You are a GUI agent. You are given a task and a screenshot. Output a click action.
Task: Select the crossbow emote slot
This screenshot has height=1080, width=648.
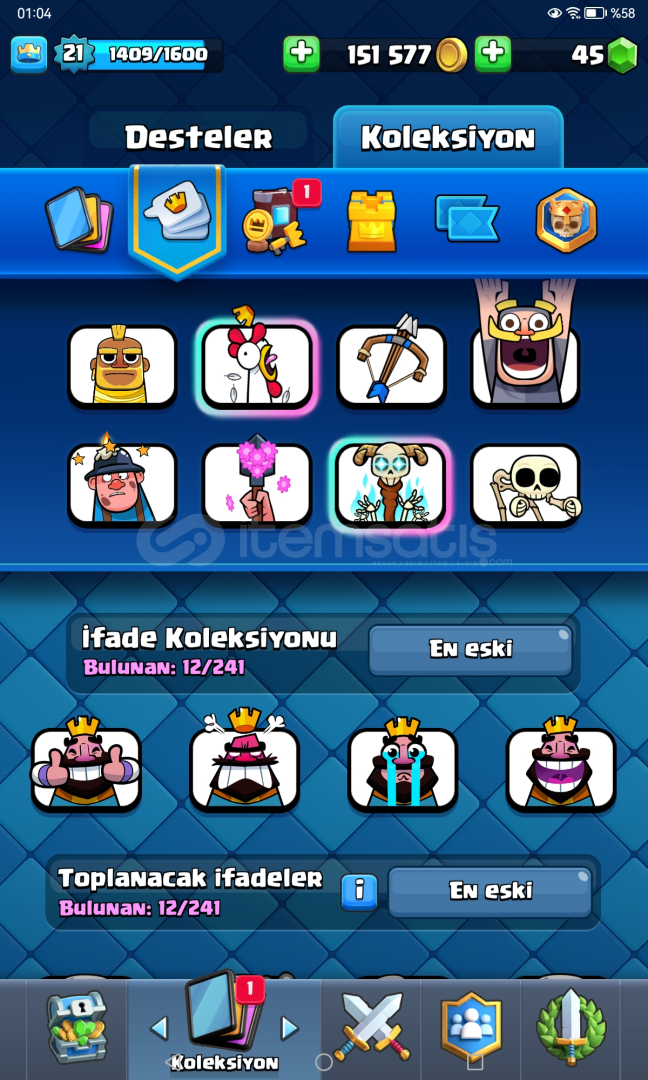click(x=391, y=365)
